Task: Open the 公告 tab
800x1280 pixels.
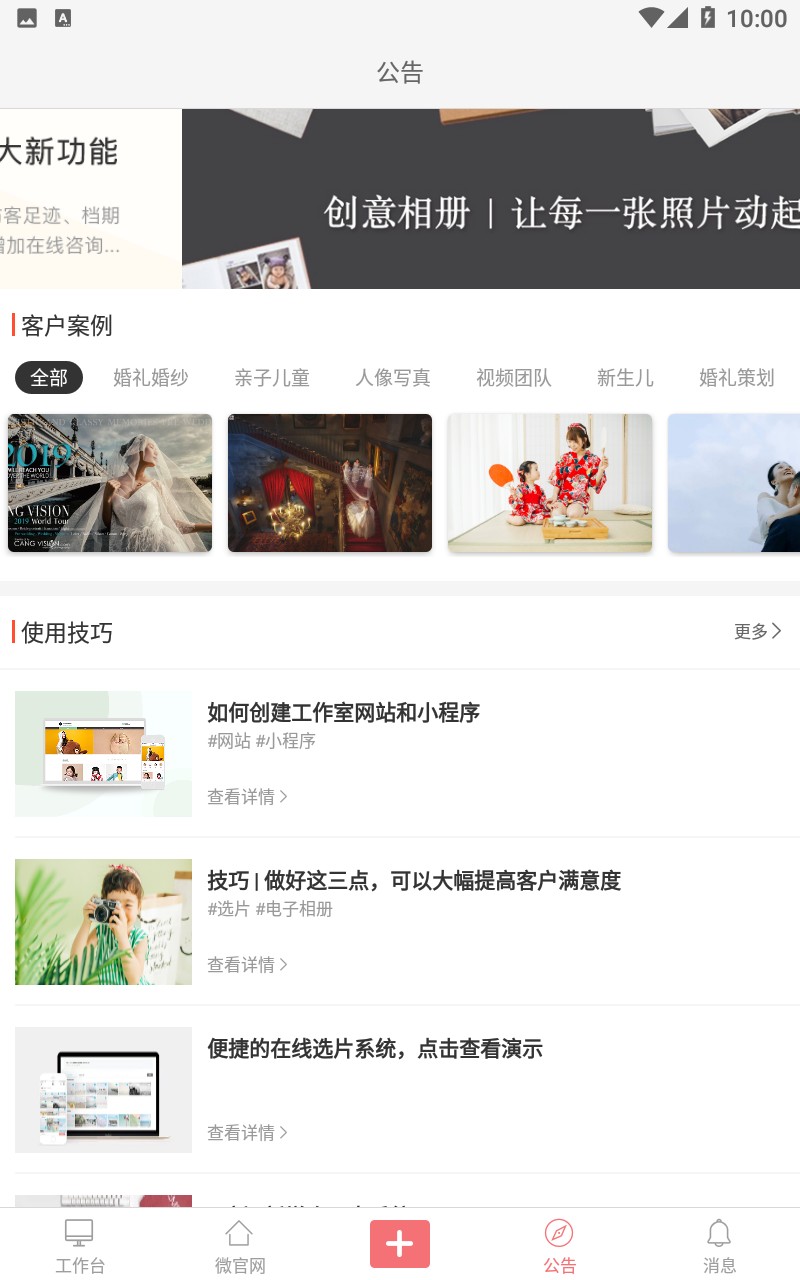Action: coord(560,1246)
